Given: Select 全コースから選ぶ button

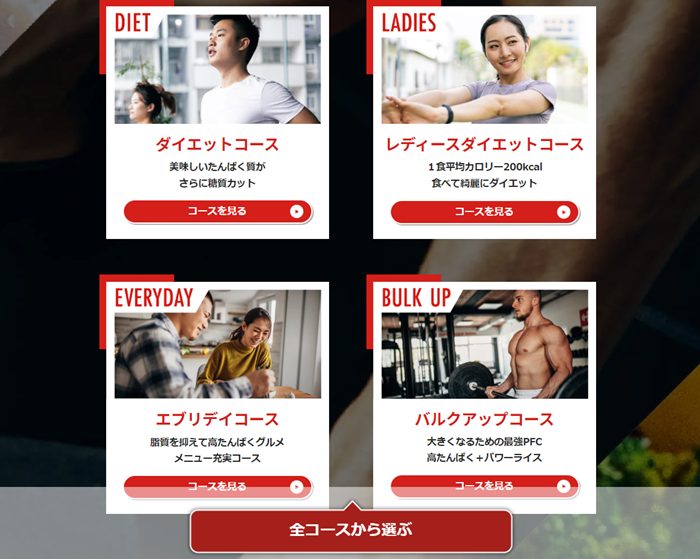Looking at the screenshot, I should [x=351, y=530].
